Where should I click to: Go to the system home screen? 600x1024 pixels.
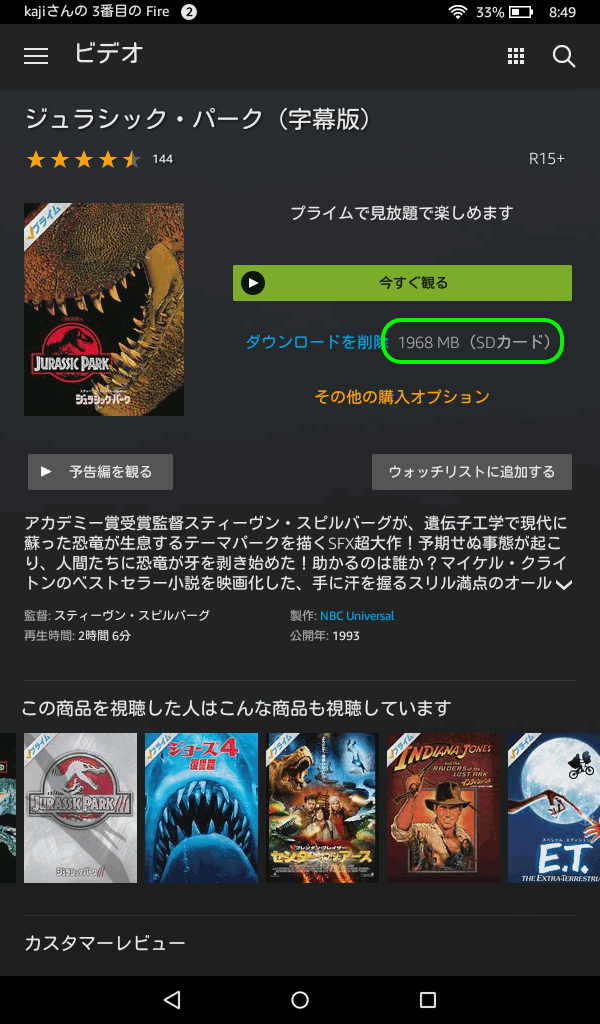[x=300, y=999]
